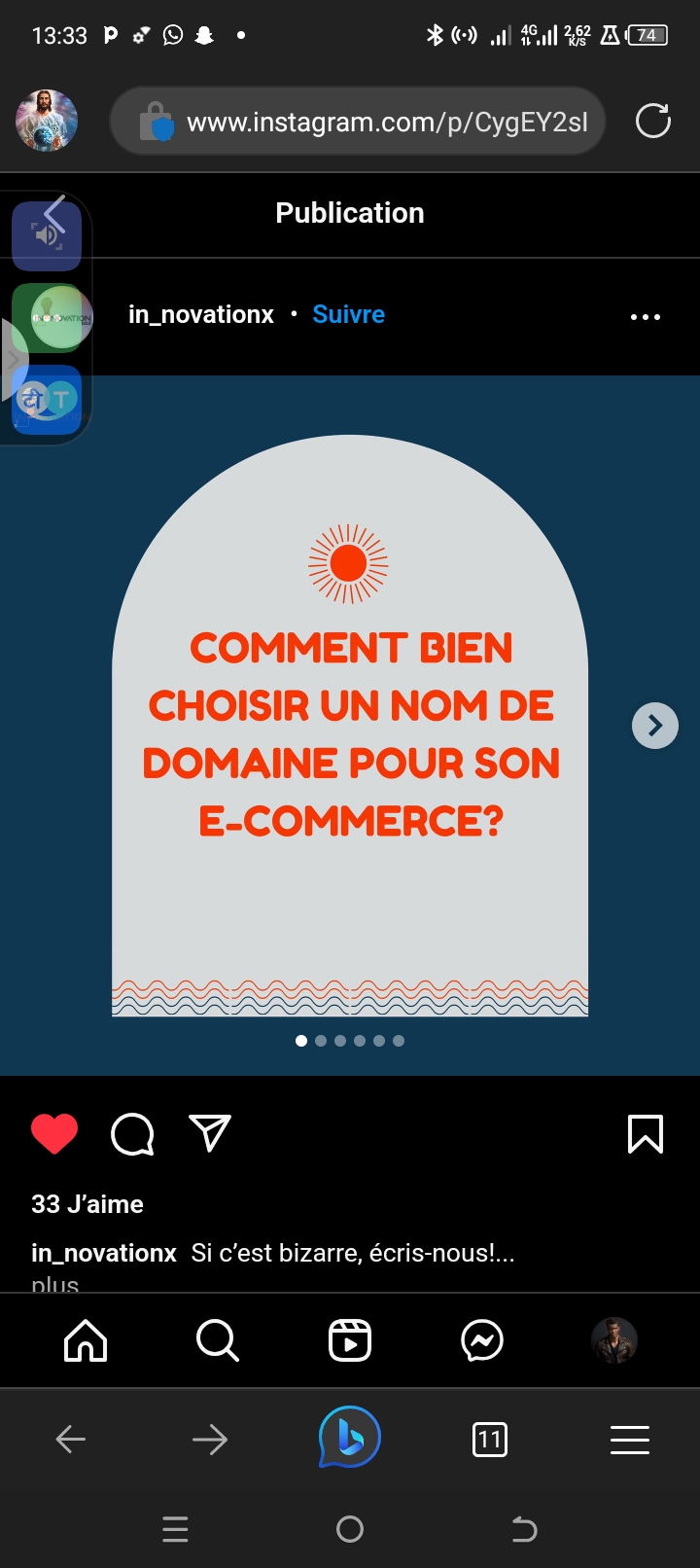View the 11 open browser tabs
700x1568 pixels.
click(489, 1439)
